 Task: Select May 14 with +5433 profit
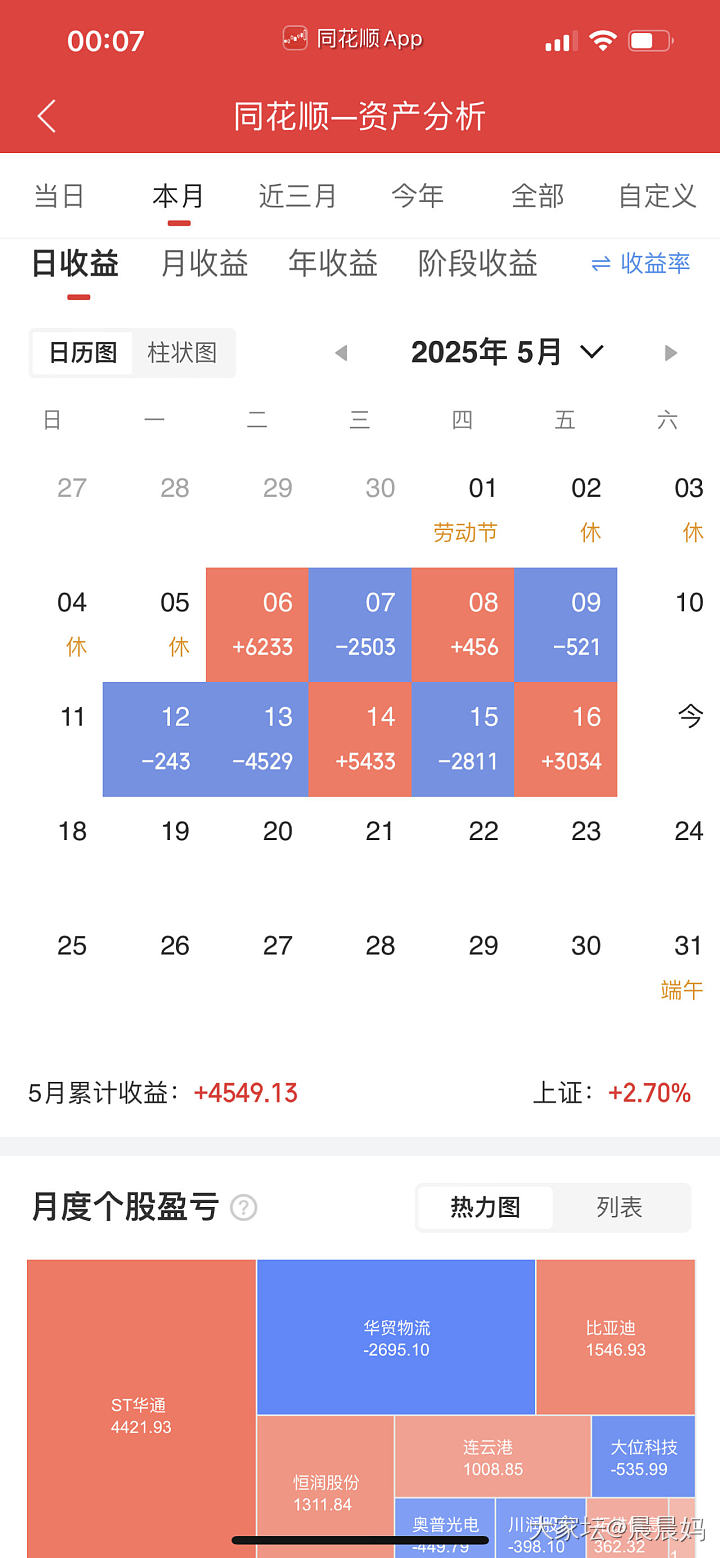point(360,739)
